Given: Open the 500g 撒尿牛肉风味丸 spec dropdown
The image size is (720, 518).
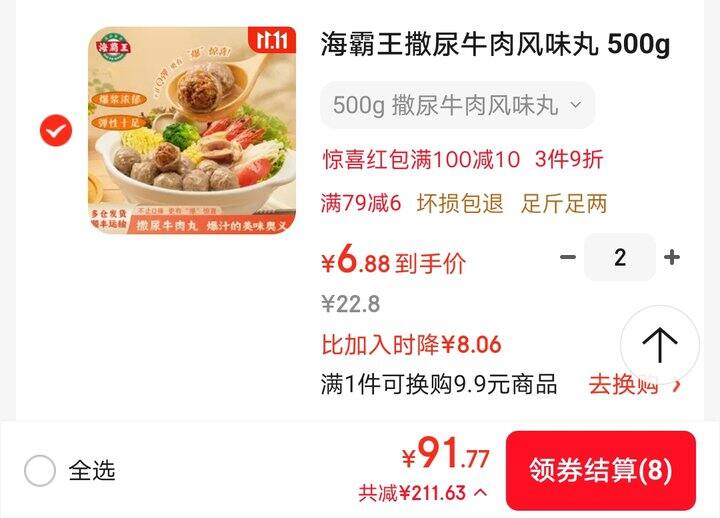Looking at the screenshot, I should click(x=457, y=105).
